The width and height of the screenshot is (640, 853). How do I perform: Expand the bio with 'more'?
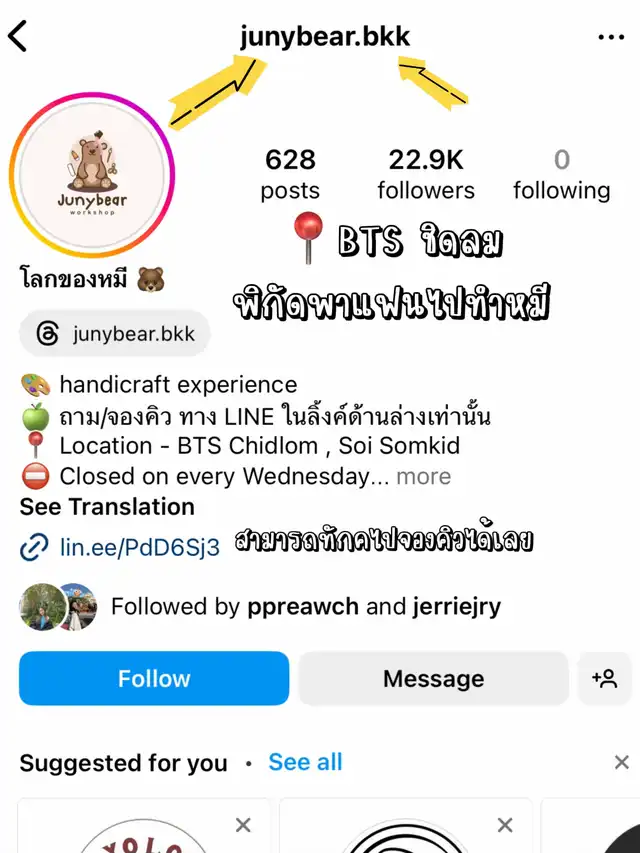[423, 476]
